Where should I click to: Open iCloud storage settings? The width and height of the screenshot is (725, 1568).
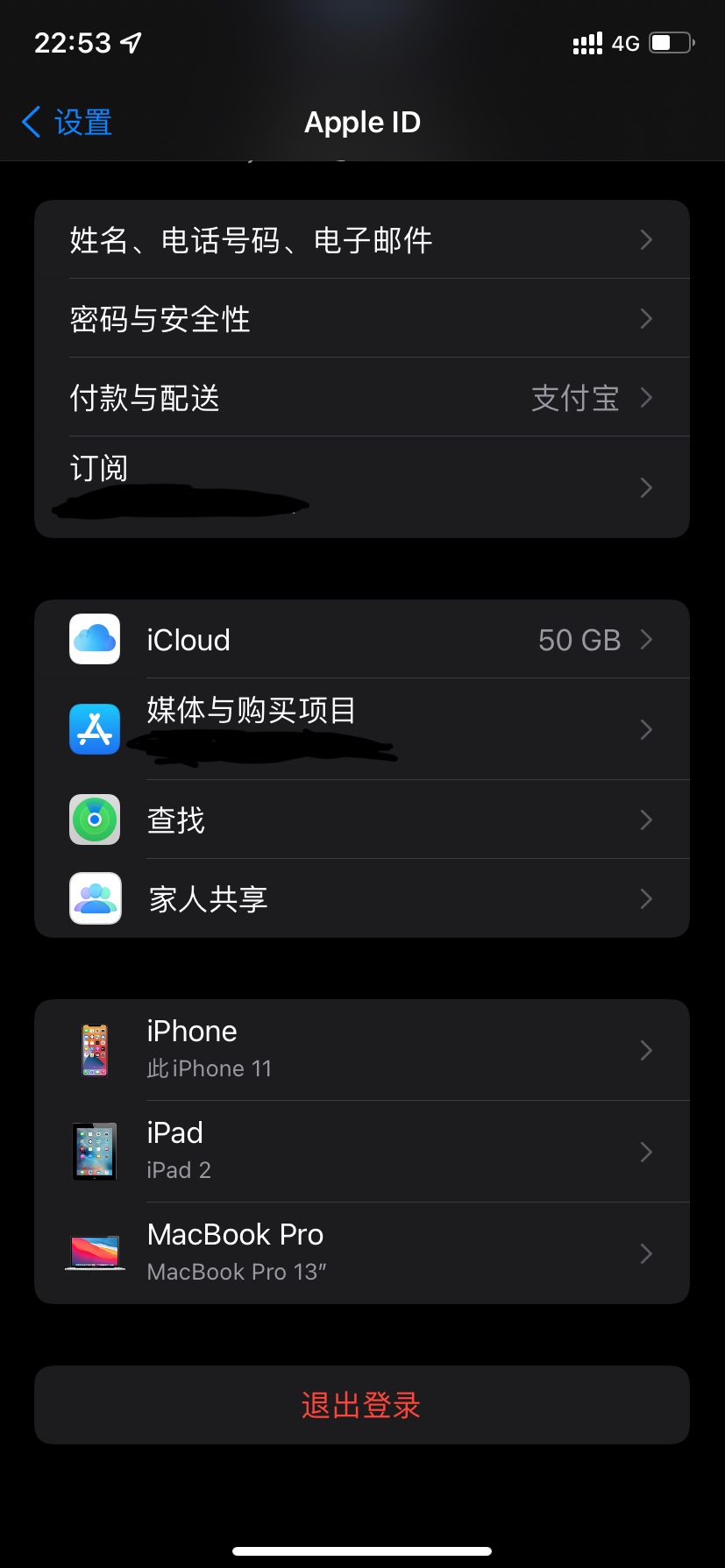[361, 640]
